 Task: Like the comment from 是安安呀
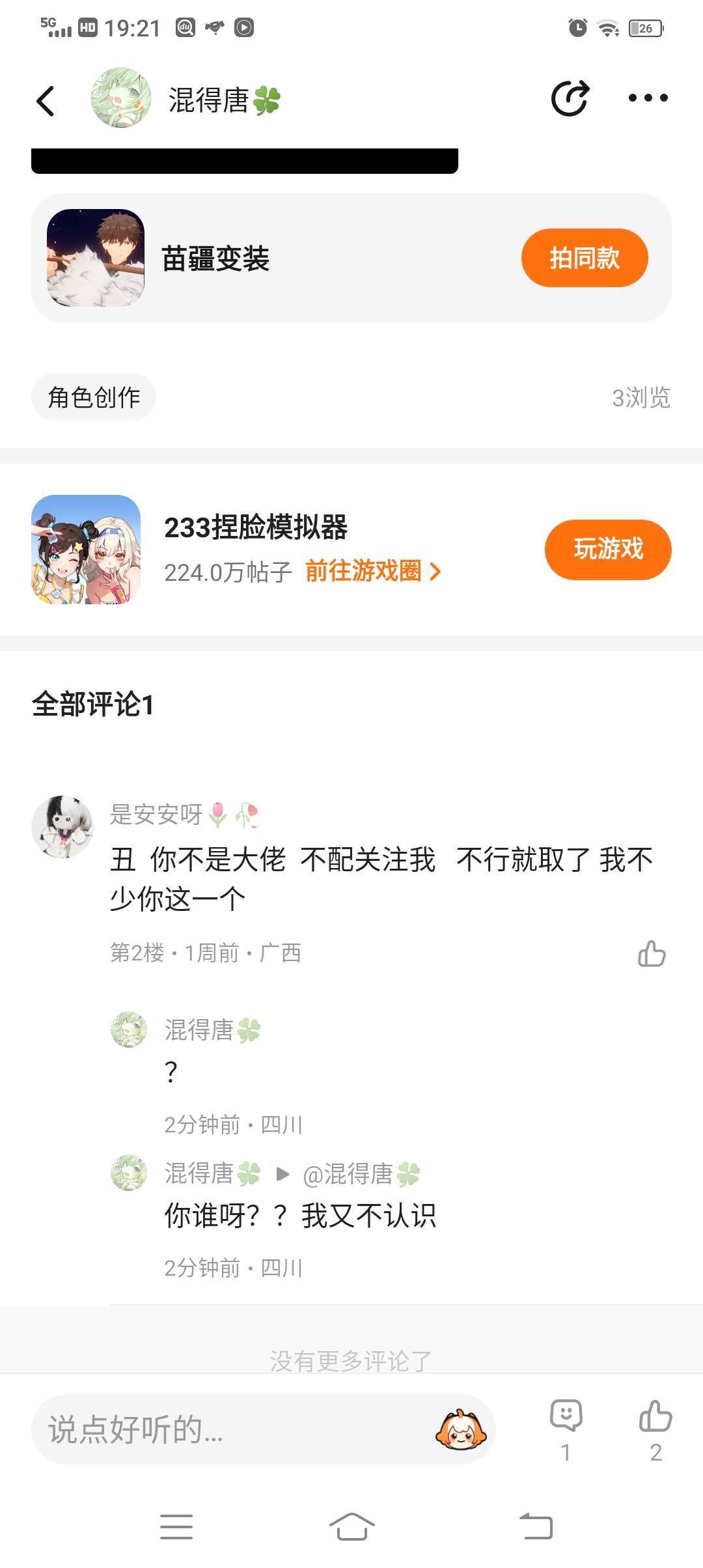[x=652, y=954]
